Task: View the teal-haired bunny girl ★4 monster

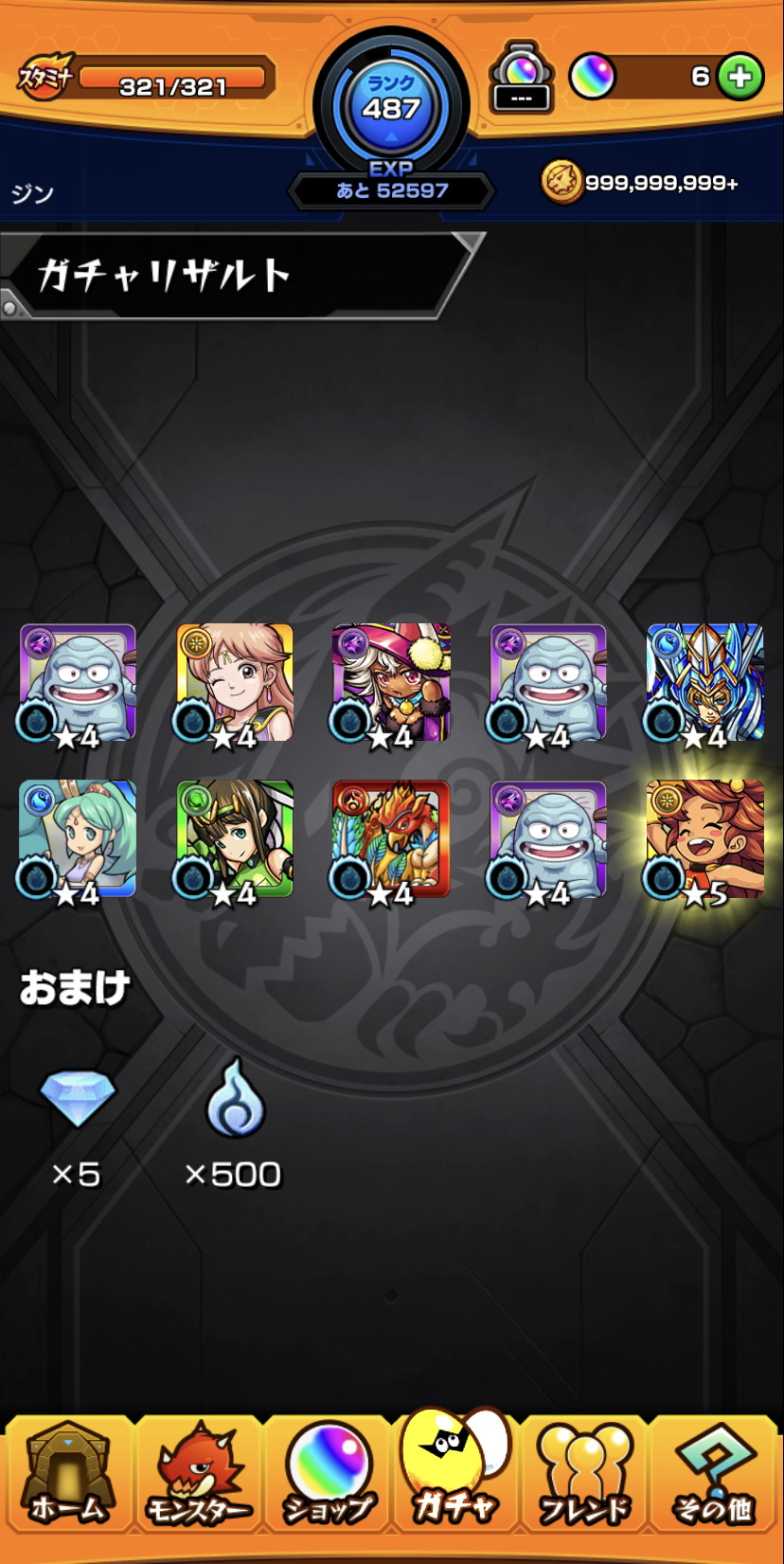Action: click(77, 839)
